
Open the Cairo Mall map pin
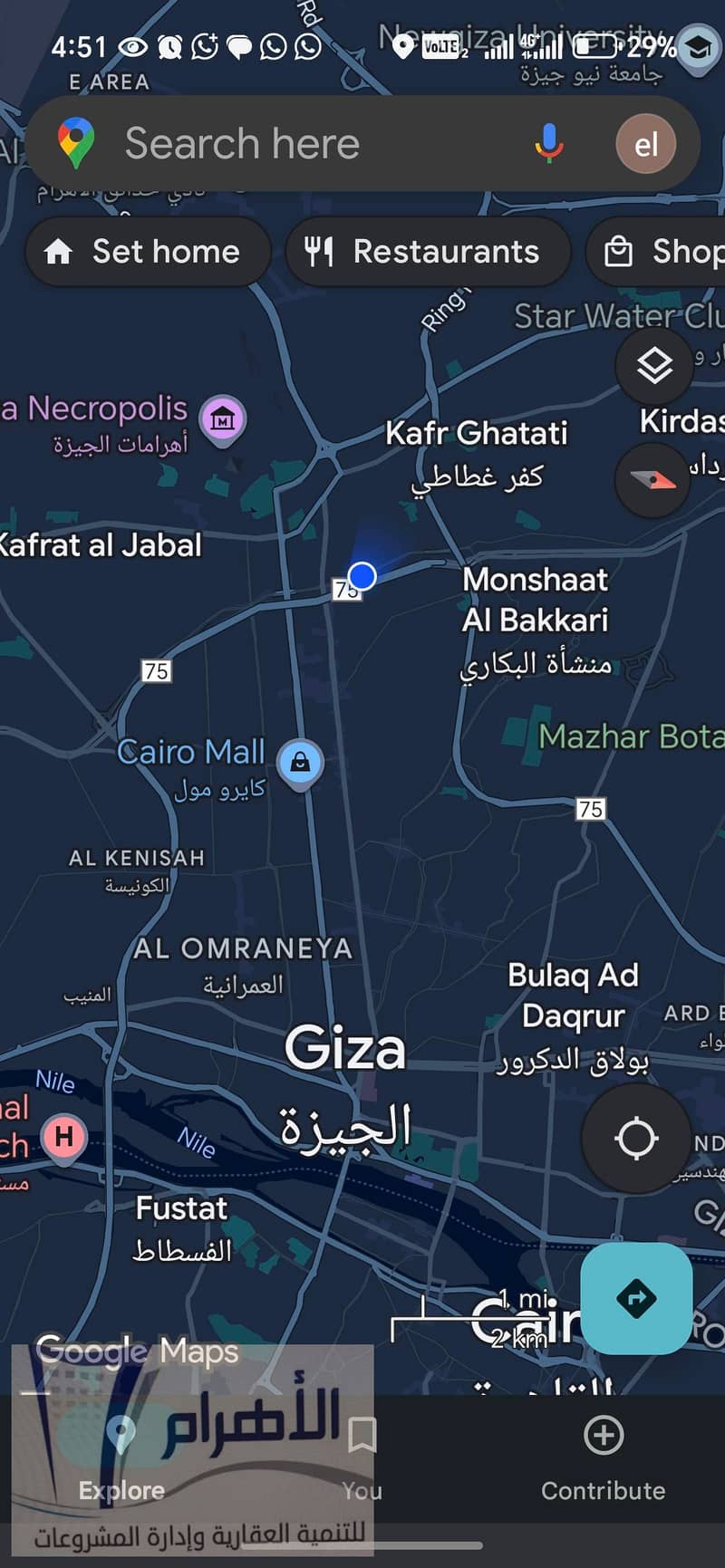(300, 762)
